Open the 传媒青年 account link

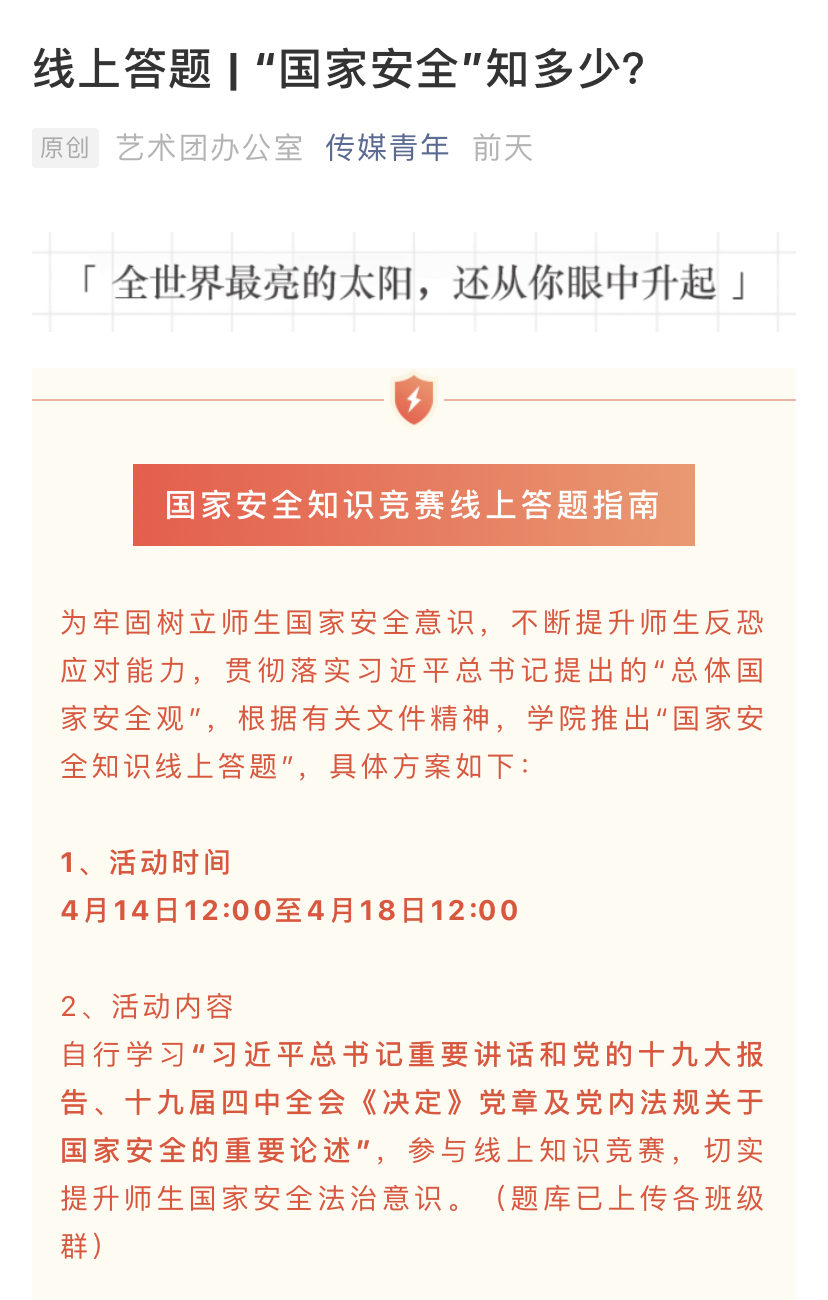(387, 148)
